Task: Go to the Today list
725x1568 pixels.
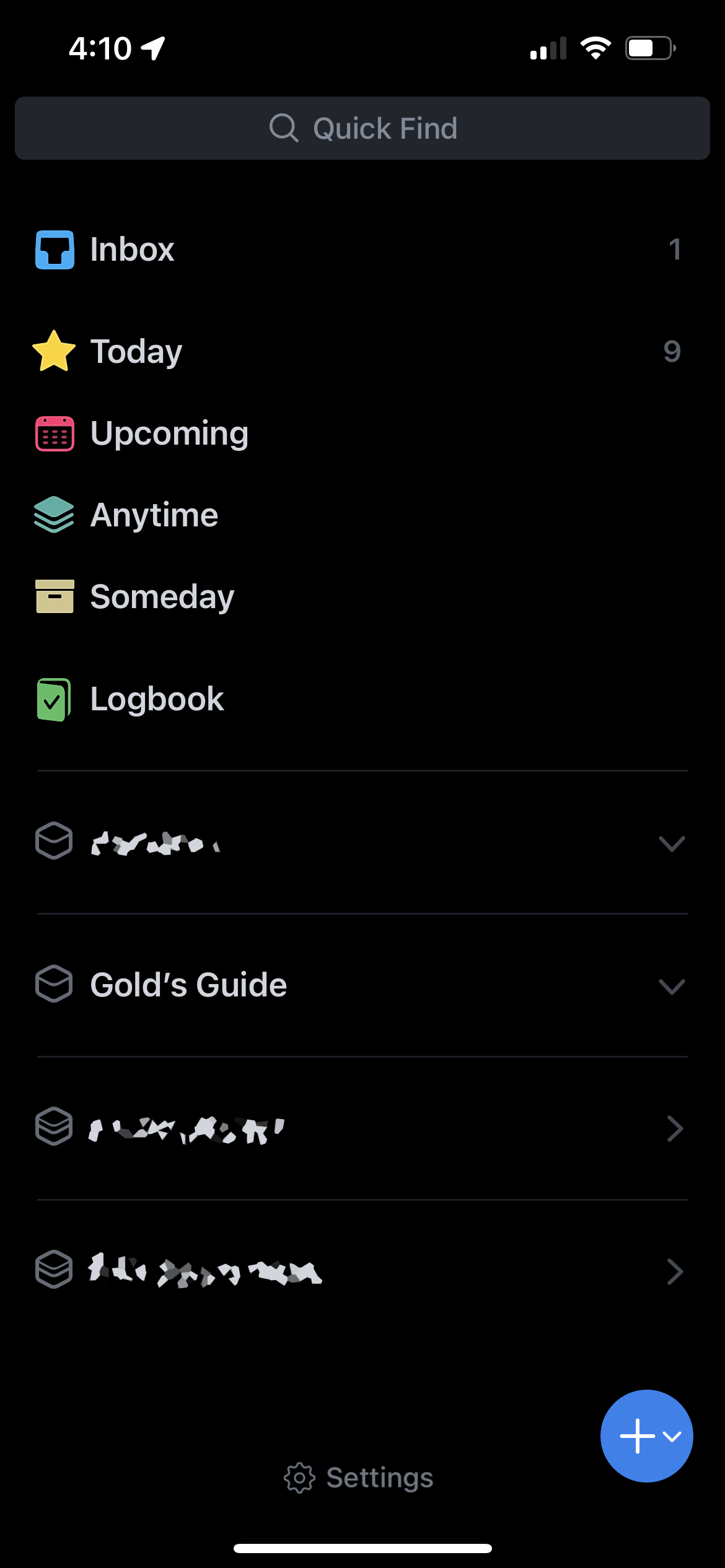Action: tap(136, 351)
